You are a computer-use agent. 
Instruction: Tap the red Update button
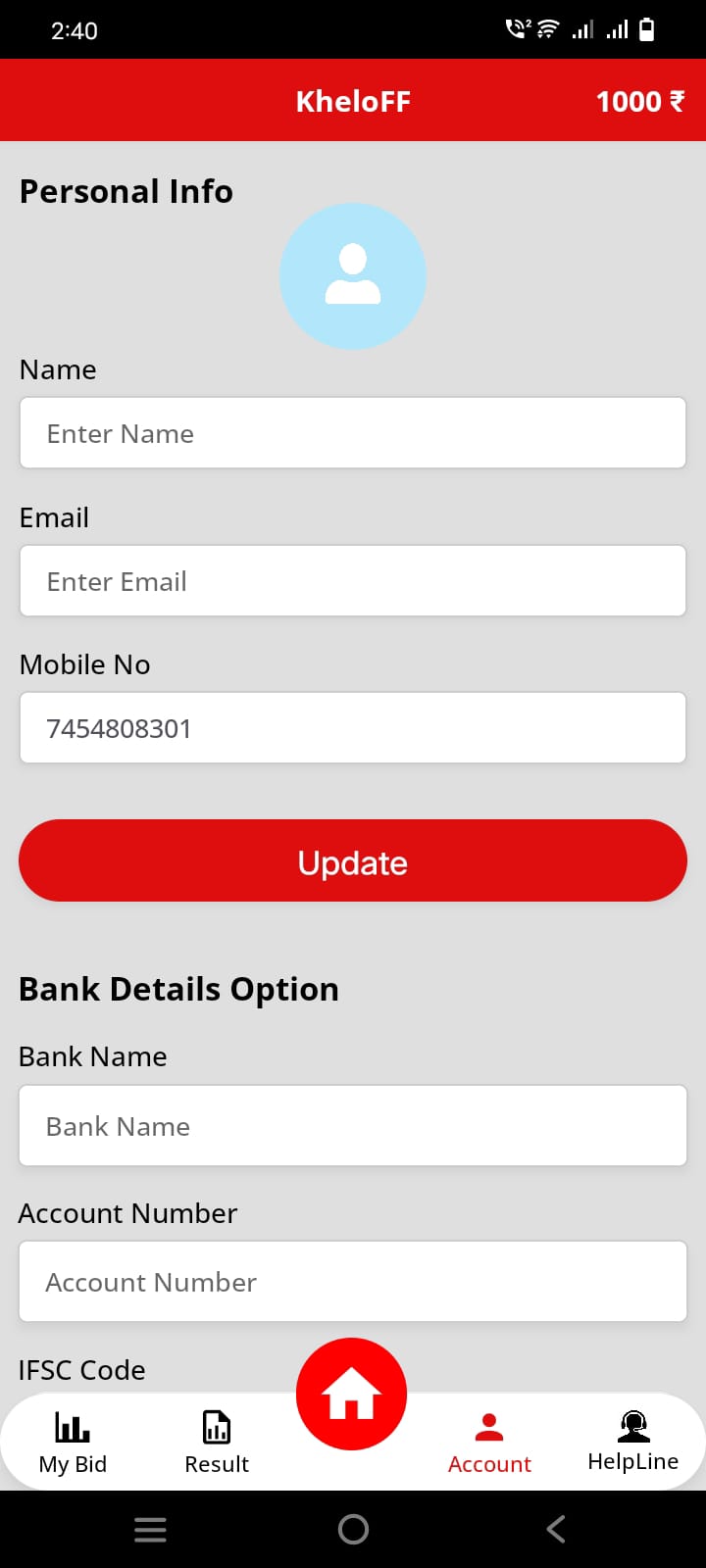(353, 860)
